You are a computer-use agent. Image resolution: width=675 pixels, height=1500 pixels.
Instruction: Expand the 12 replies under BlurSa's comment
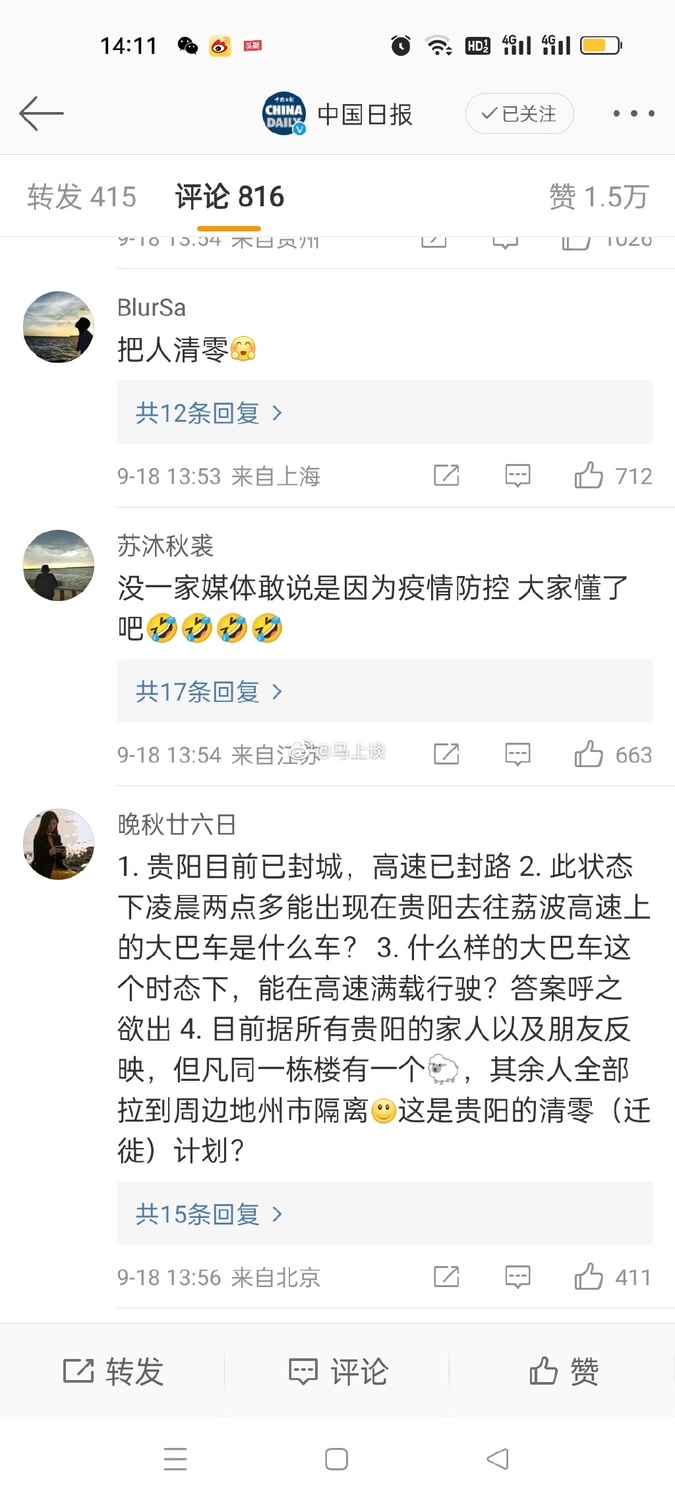click(x=209, y=413)
